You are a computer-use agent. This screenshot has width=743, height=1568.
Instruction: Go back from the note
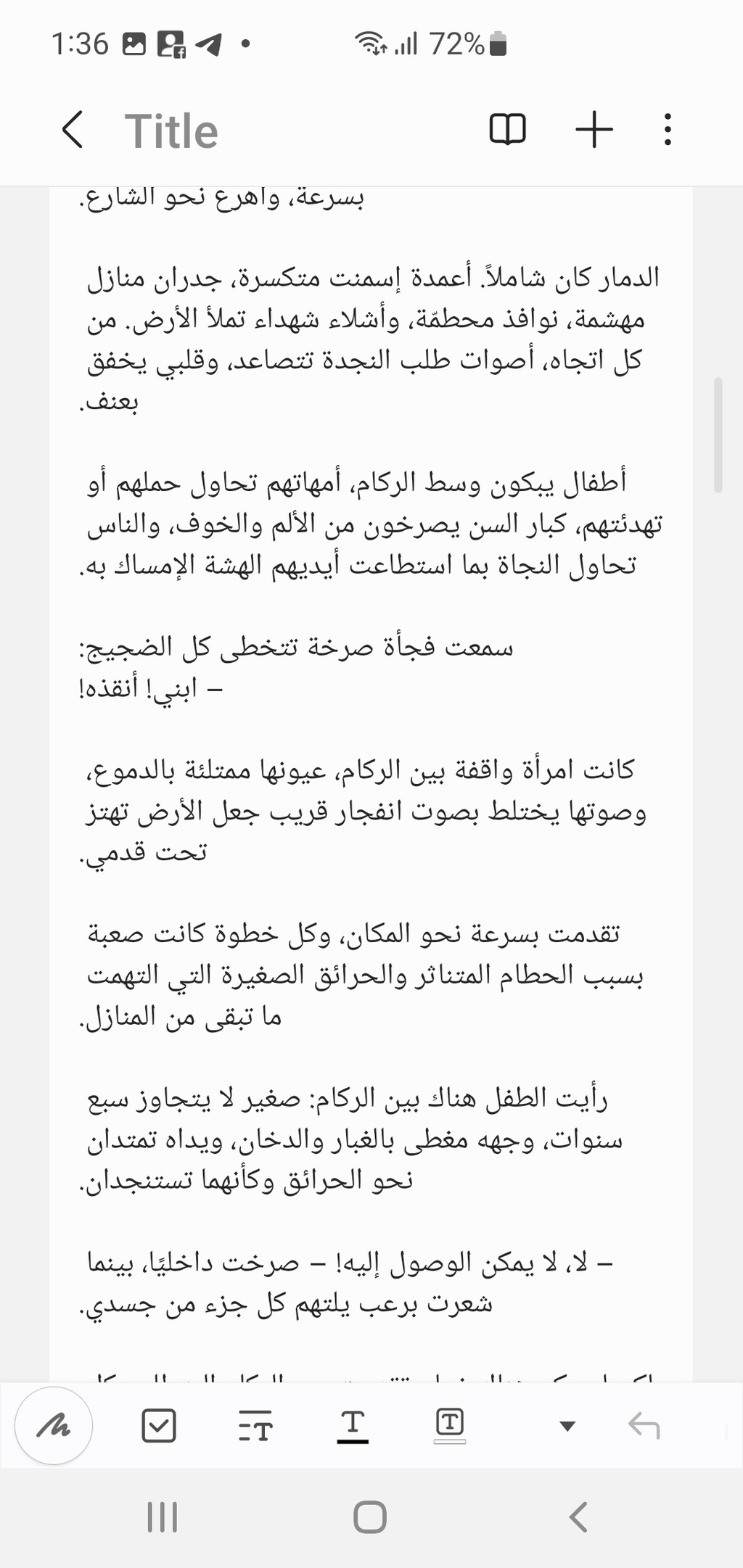click(73, 131)
